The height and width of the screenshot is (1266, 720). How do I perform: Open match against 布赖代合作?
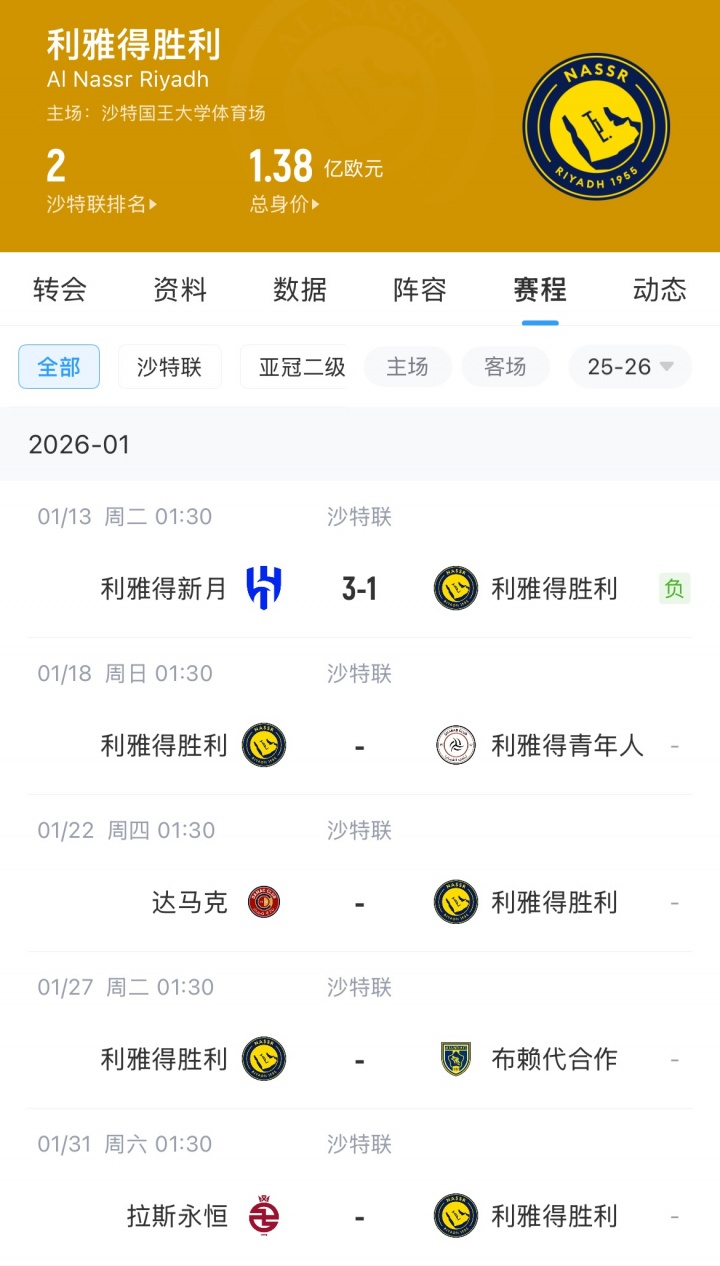(359, 1059)
